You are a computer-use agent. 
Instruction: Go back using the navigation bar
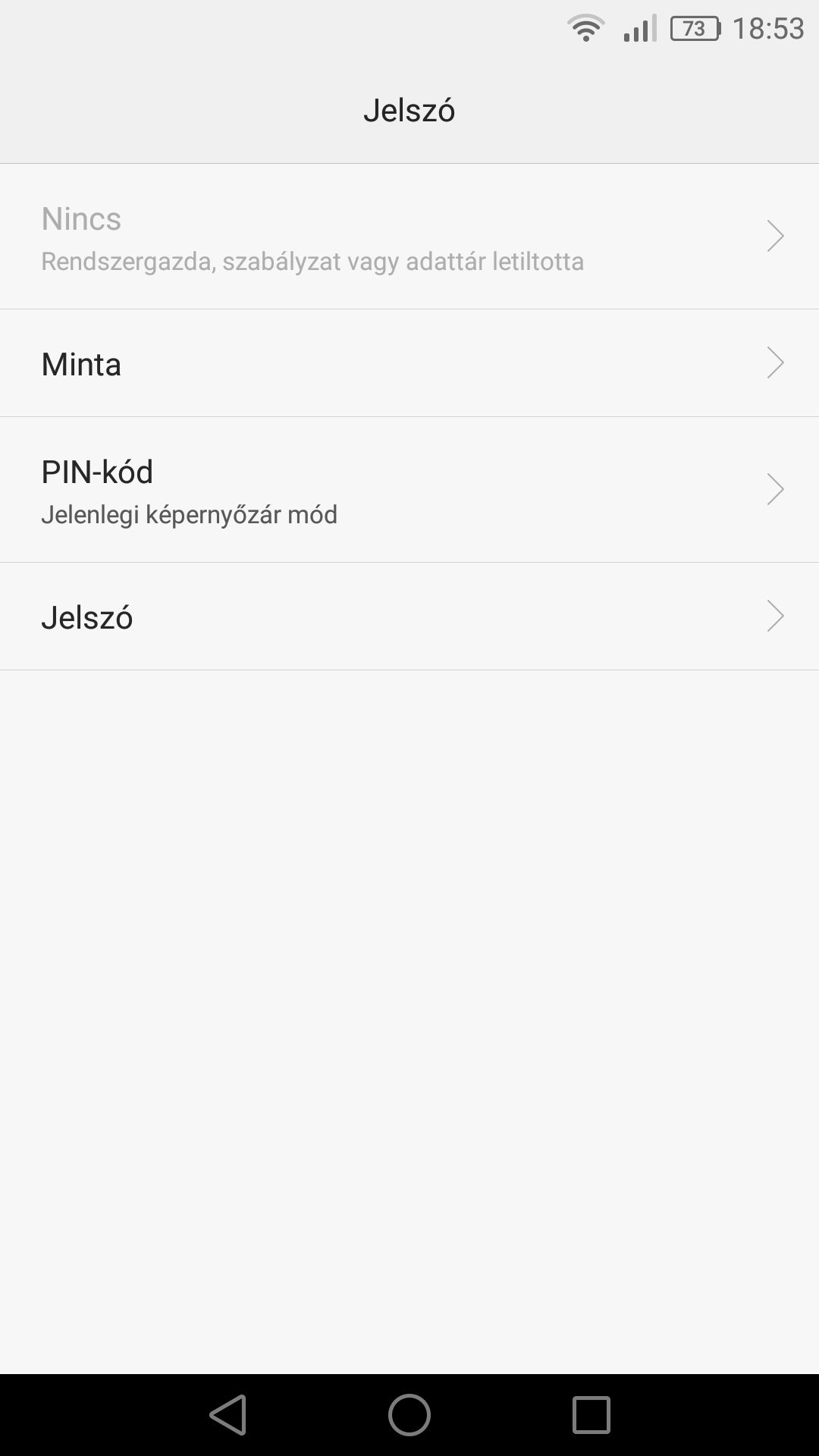point(228,1415)
